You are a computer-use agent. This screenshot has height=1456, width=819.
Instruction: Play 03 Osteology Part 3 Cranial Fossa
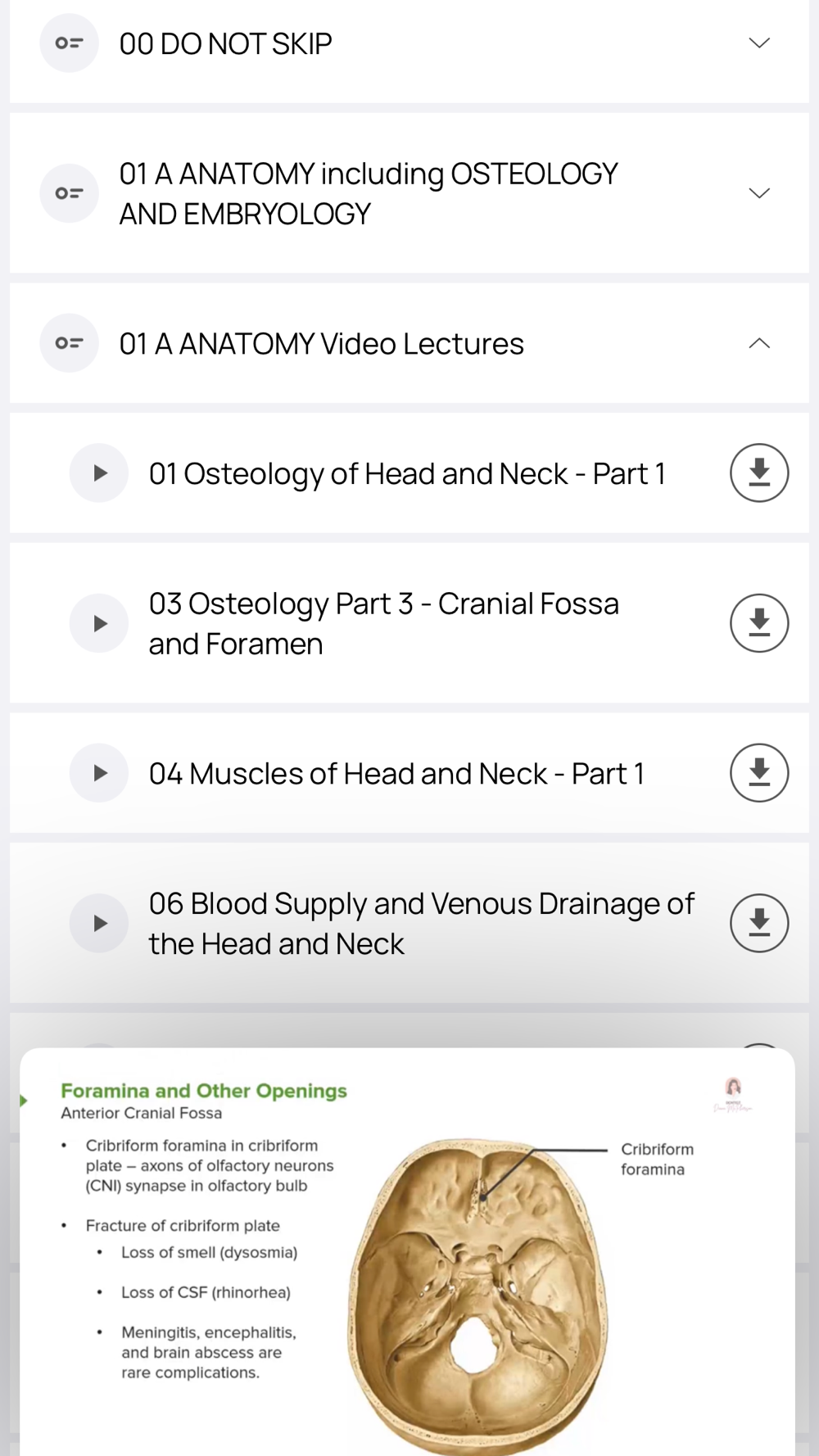[99, 623]
